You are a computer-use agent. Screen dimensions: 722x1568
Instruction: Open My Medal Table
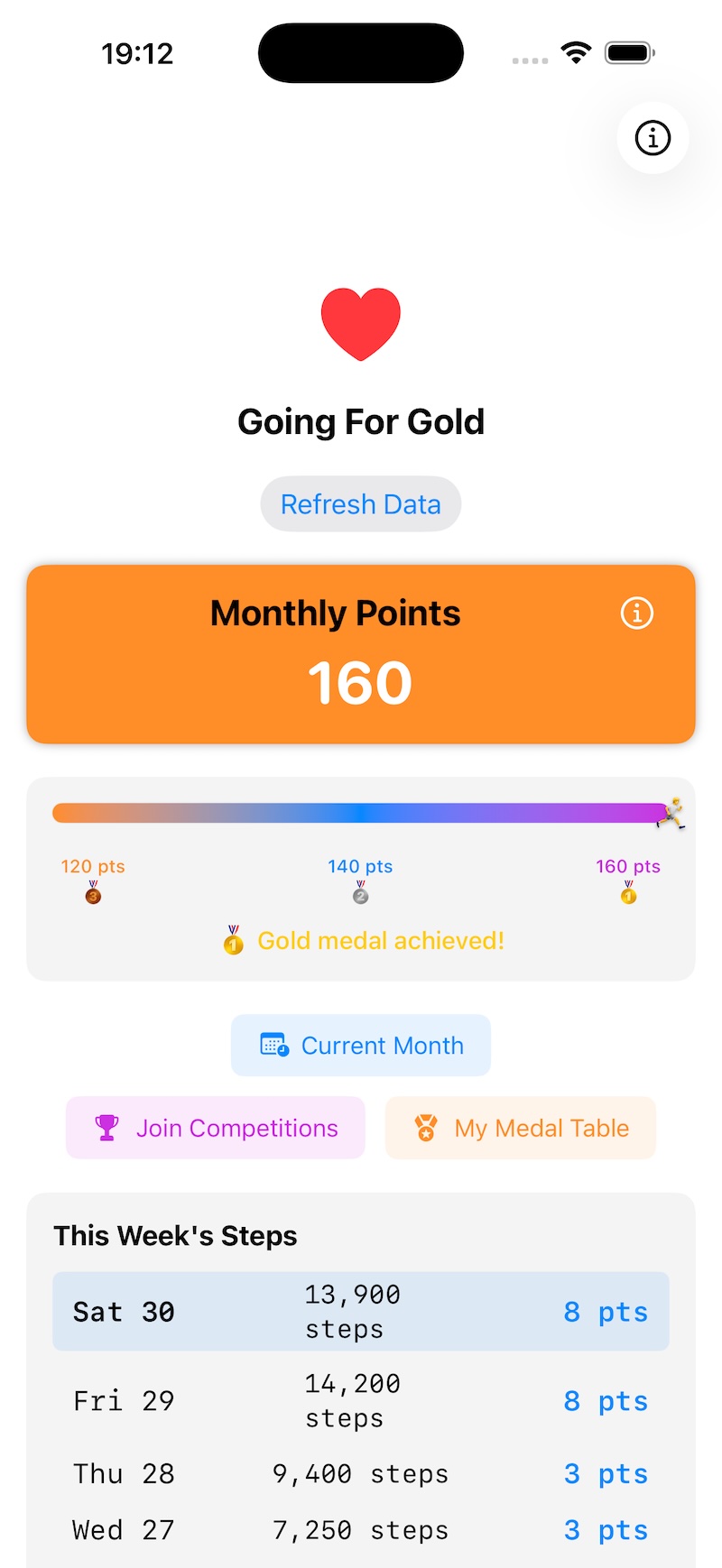[521, 1127]
